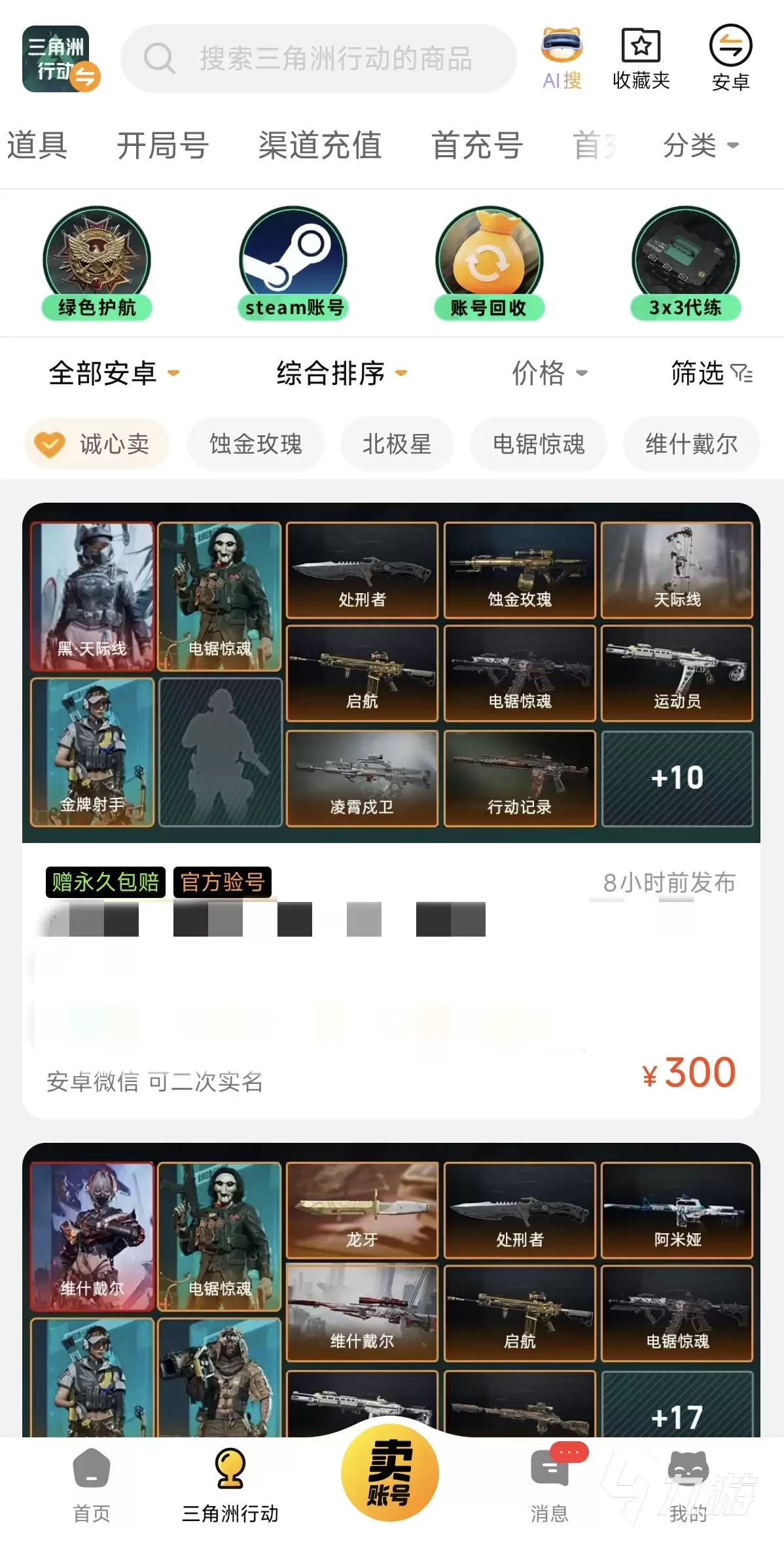The width and height of the screenshot is (784, 1546).
Task: Open AI搜 assistant
Action: click(561, 59)
